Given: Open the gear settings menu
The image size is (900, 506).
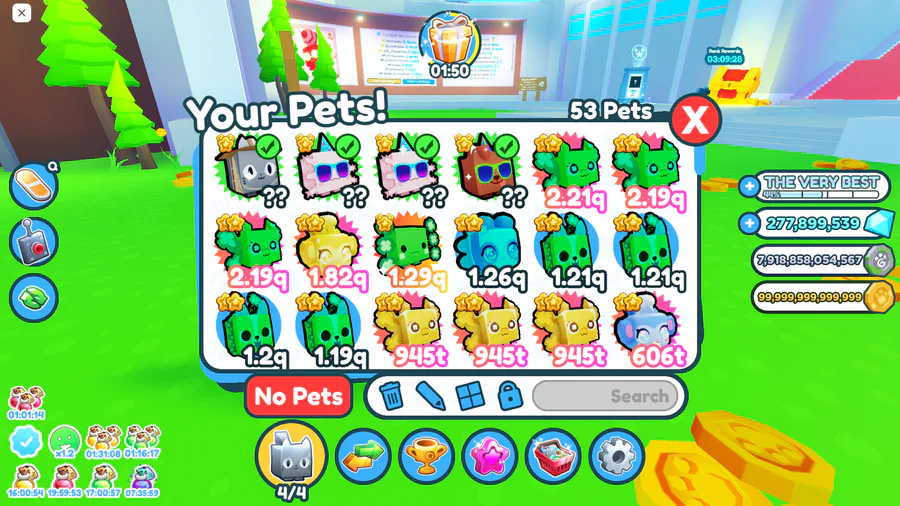Looking at the screenshot, I should (617, 456).
